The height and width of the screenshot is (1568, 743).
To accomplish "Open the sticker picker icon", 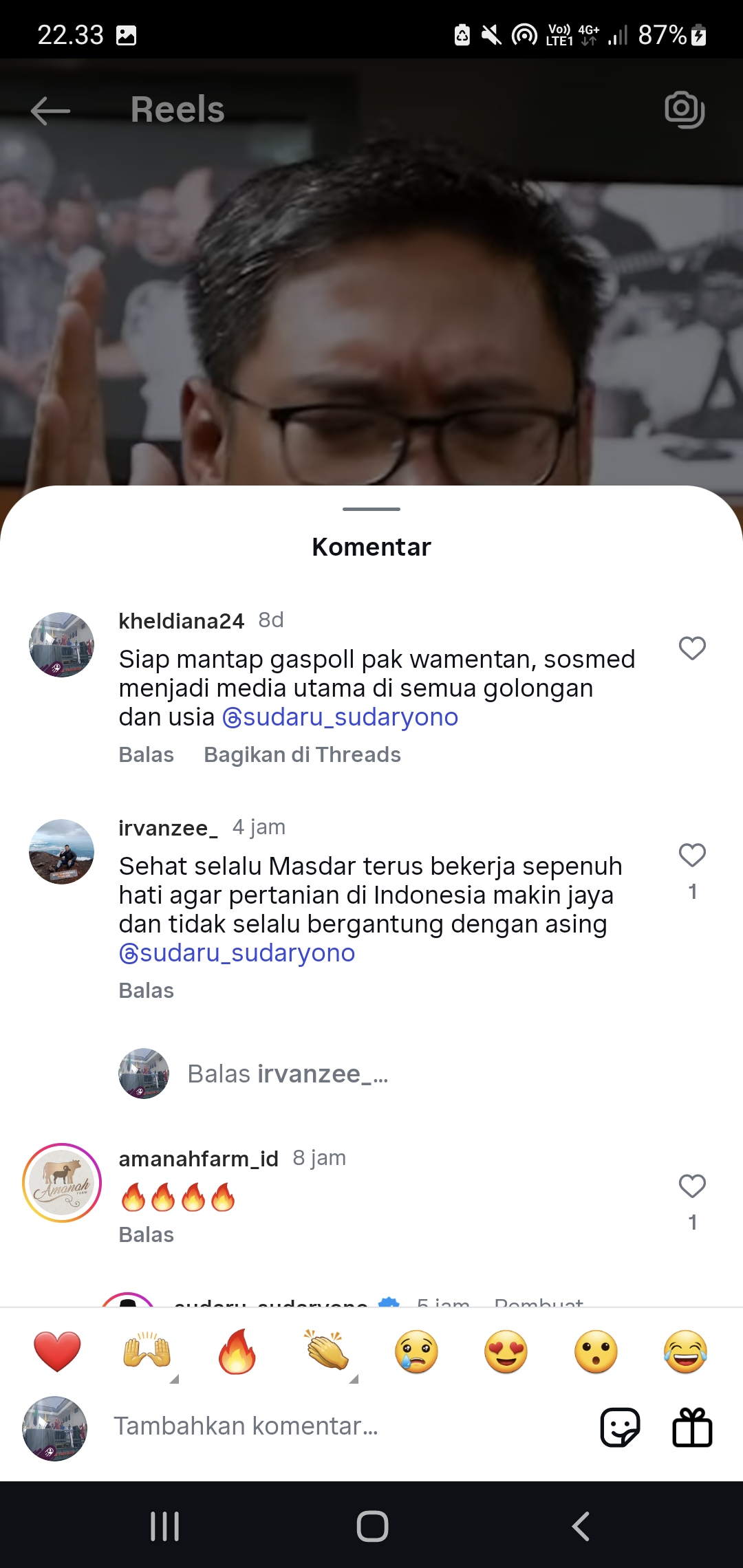I will 620,1428.
